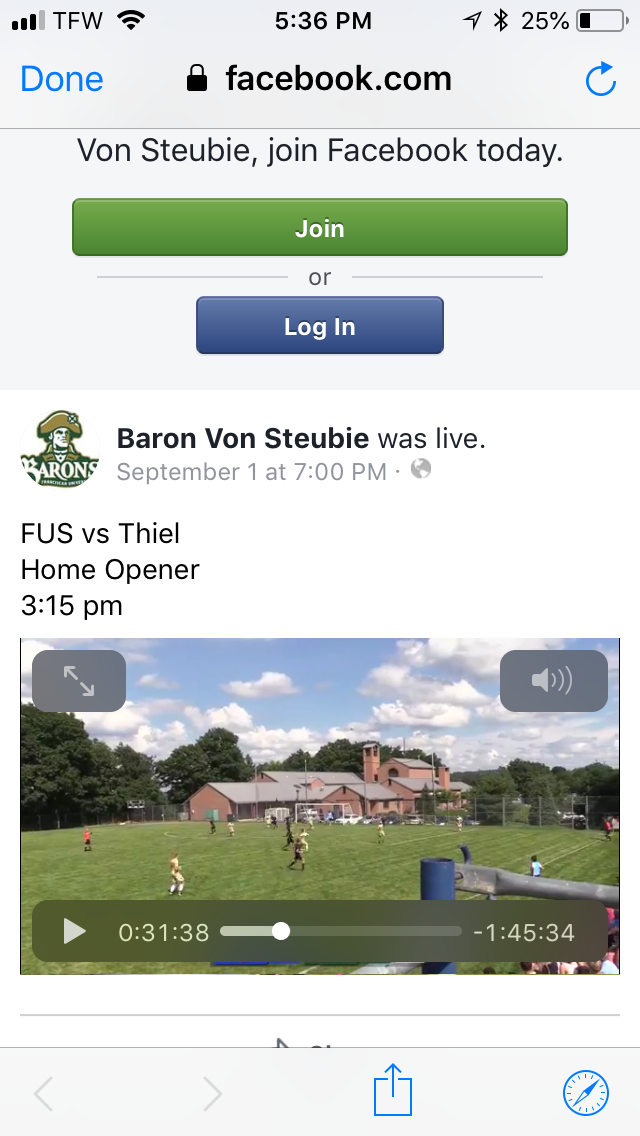The width and height of the screenshot is (640, 1136).
Task: Open the post's September 1 timestamp
Action: click(251, 472)
